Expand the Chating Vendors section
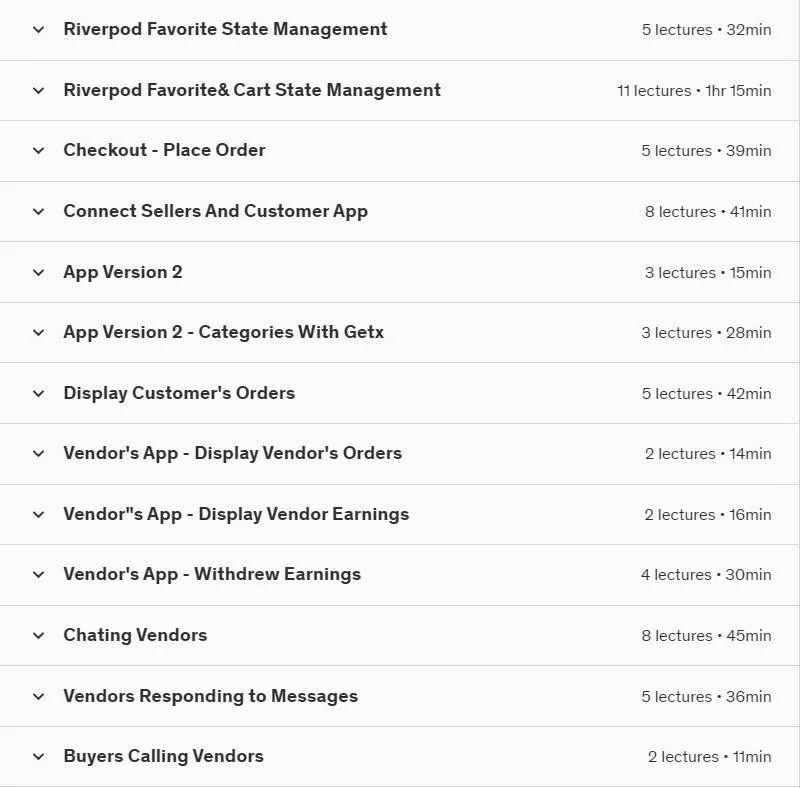 point(399,635)
